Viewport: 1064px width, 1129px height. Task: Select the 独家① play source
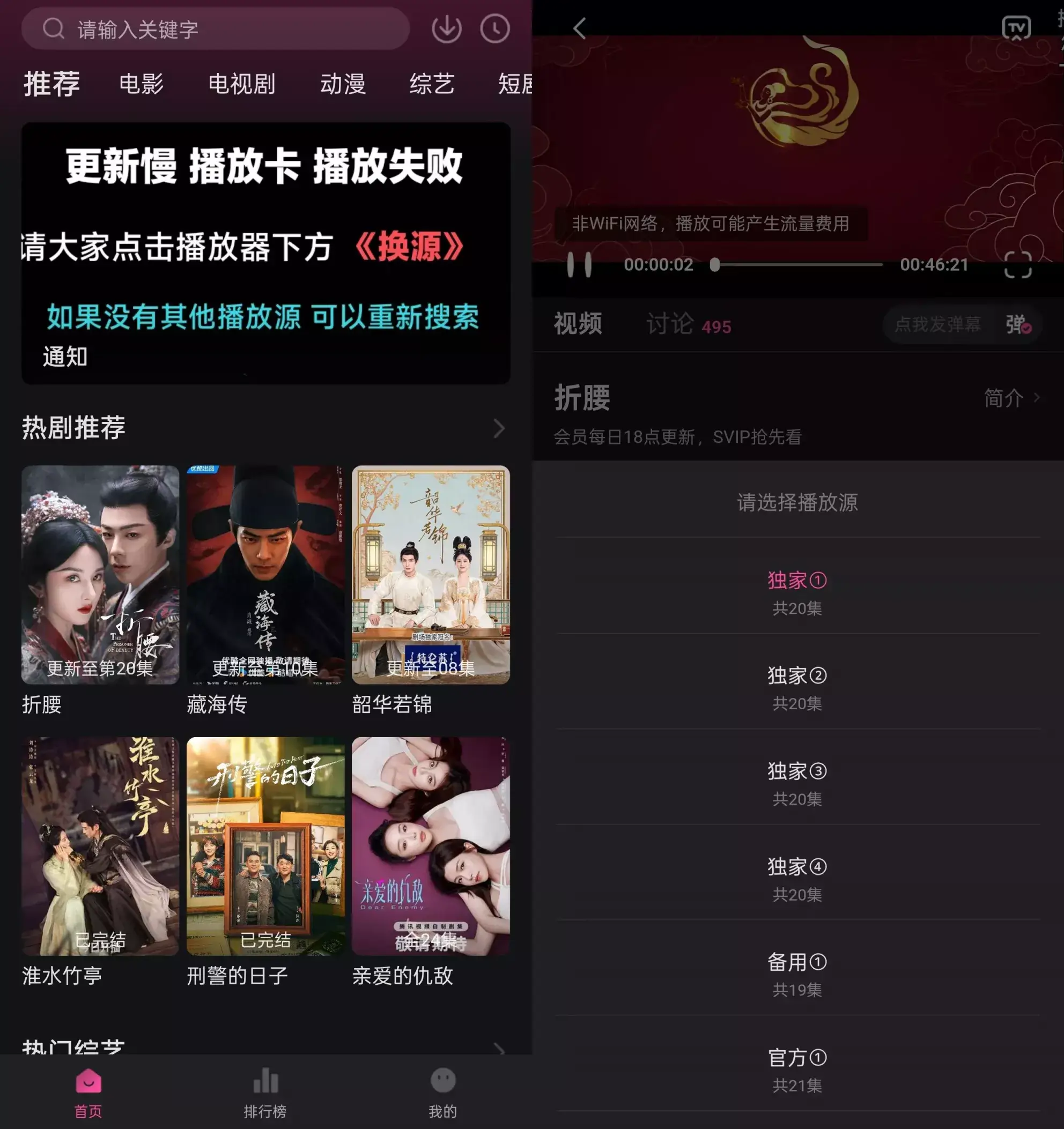[x=796, y=580]
